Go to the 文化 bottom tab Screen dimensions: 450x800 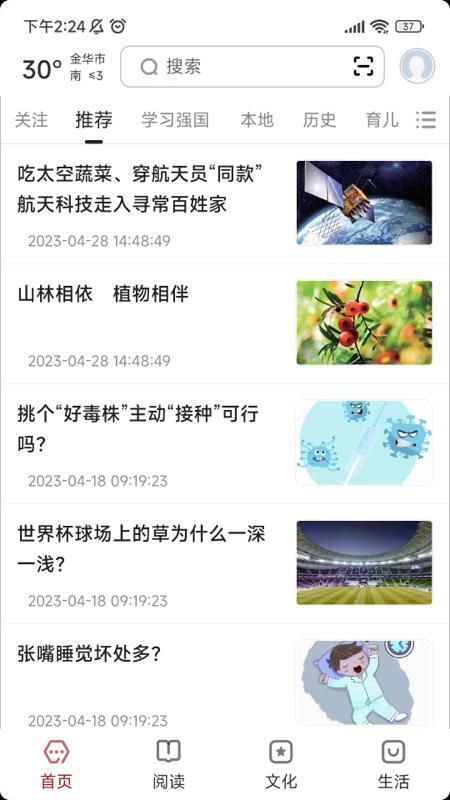point(281,764)
